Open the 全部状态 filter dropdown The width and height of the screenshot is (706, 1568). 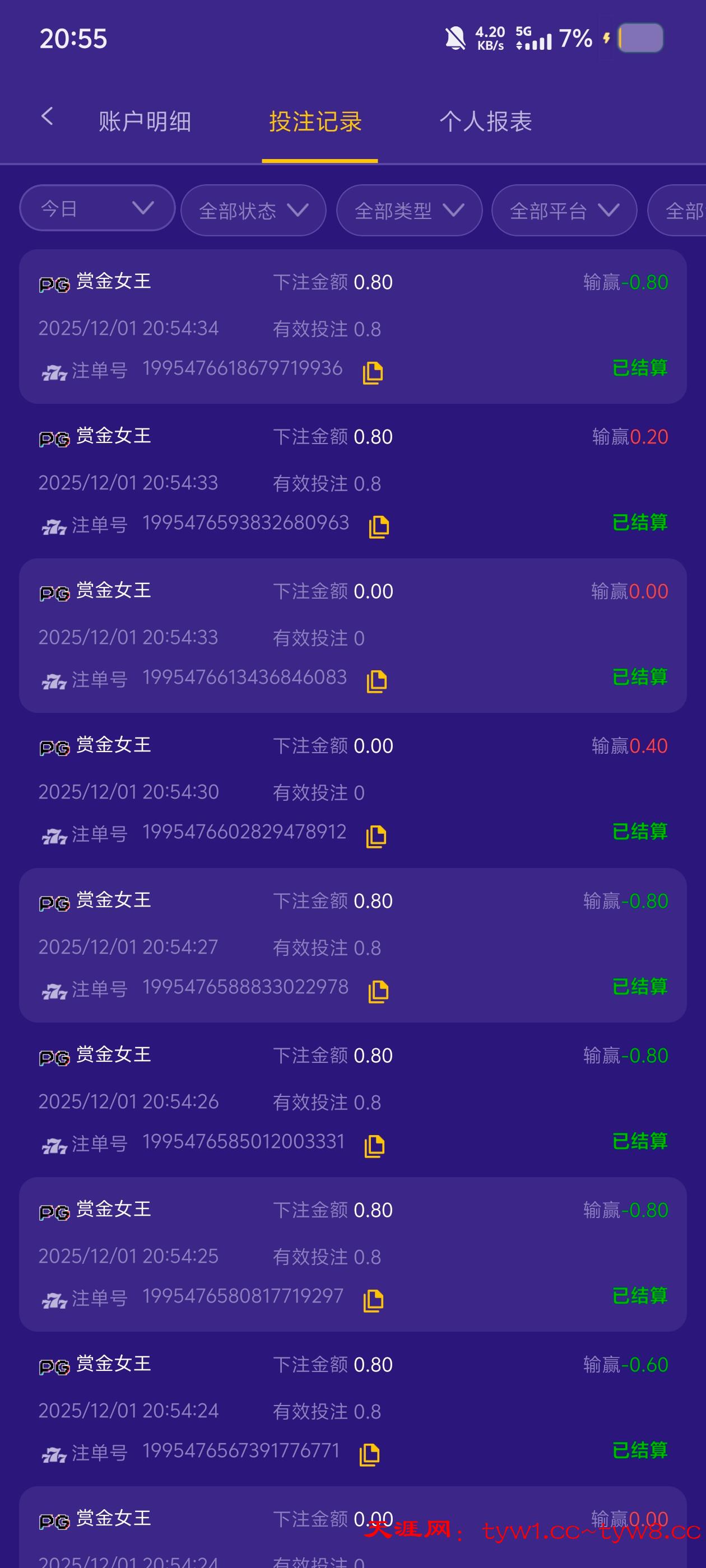coord(253,211)
